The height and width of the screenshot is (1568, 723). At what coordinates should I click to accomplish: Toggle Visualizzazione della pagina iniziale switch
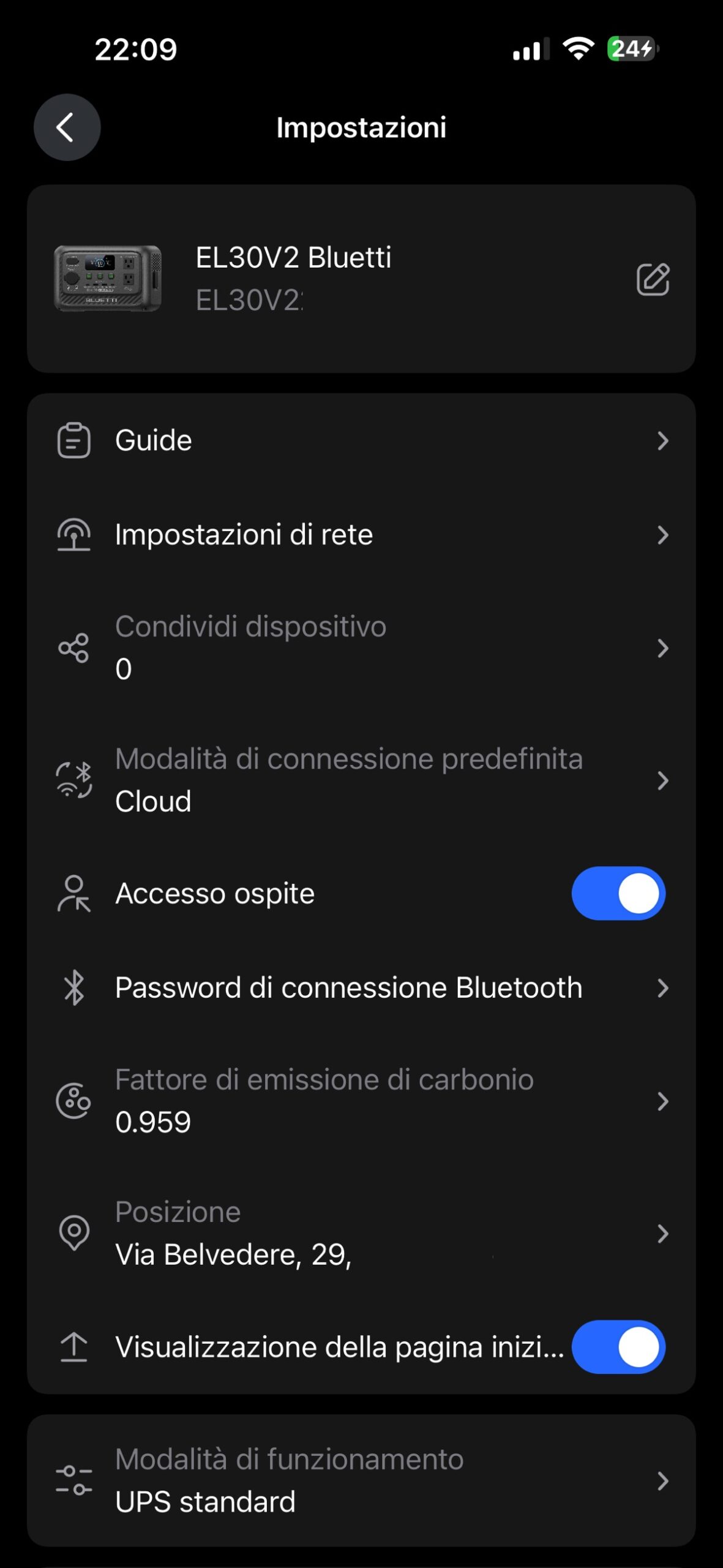(x=618, y=1347)
